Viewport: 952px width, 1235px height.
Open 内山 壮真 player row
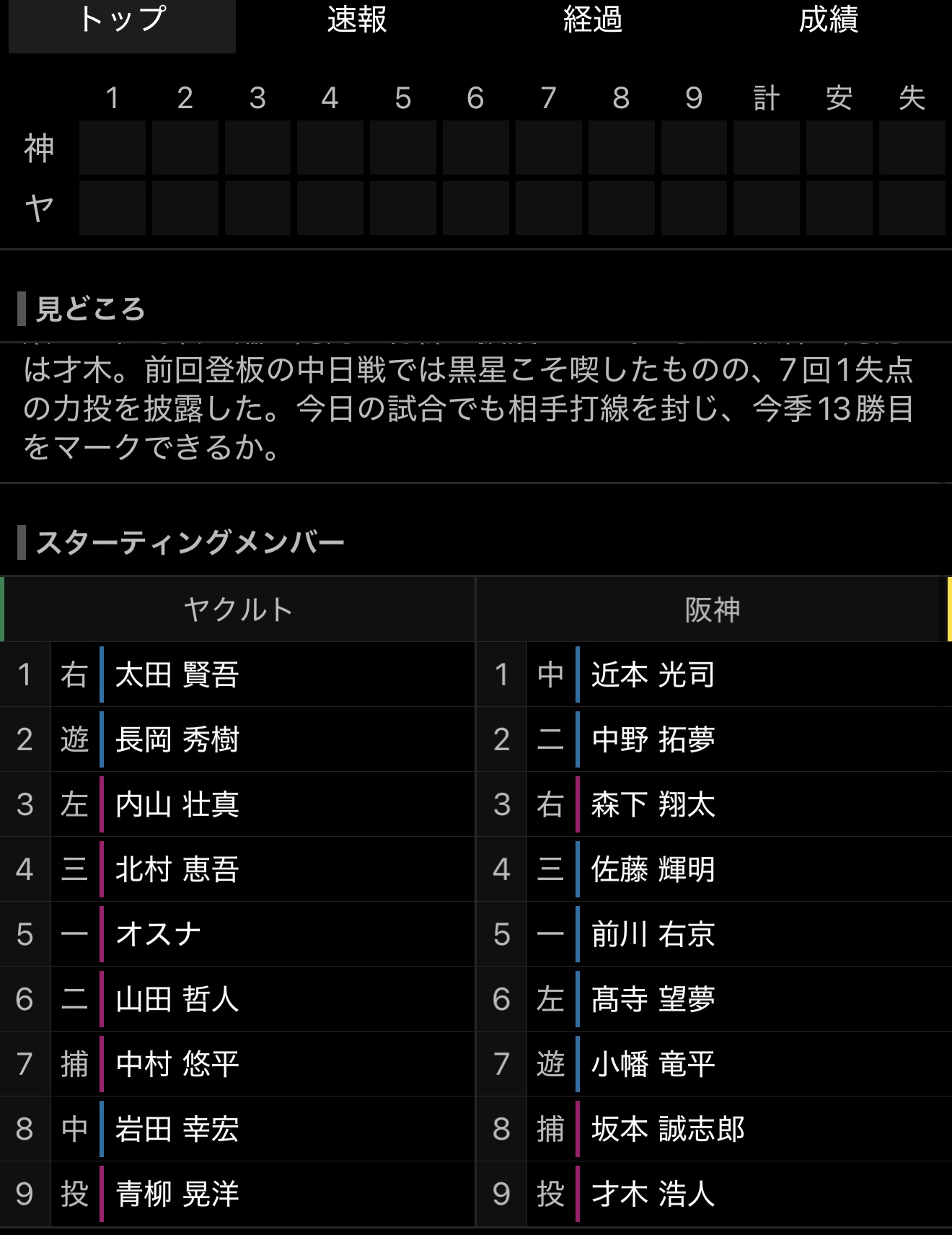(x=177, y=804)
